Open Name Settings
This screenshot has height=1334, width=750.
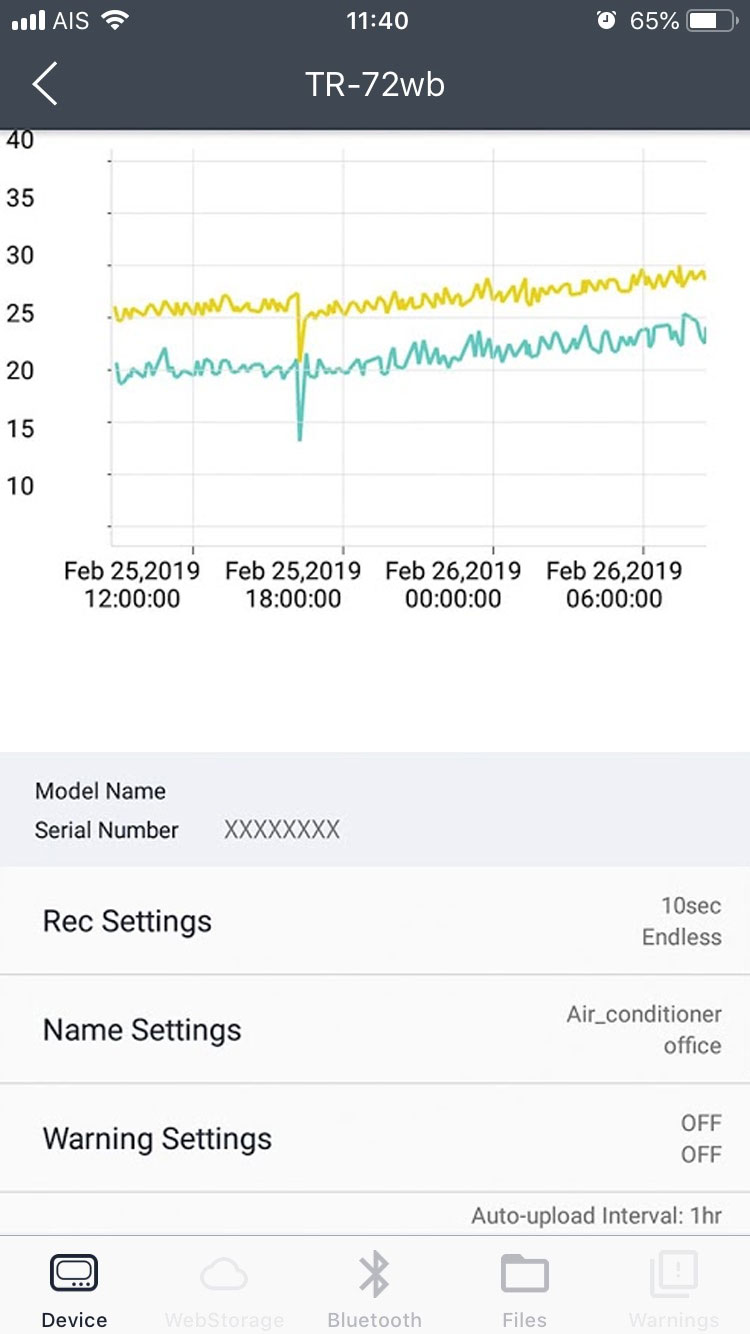click(374, 1029)
